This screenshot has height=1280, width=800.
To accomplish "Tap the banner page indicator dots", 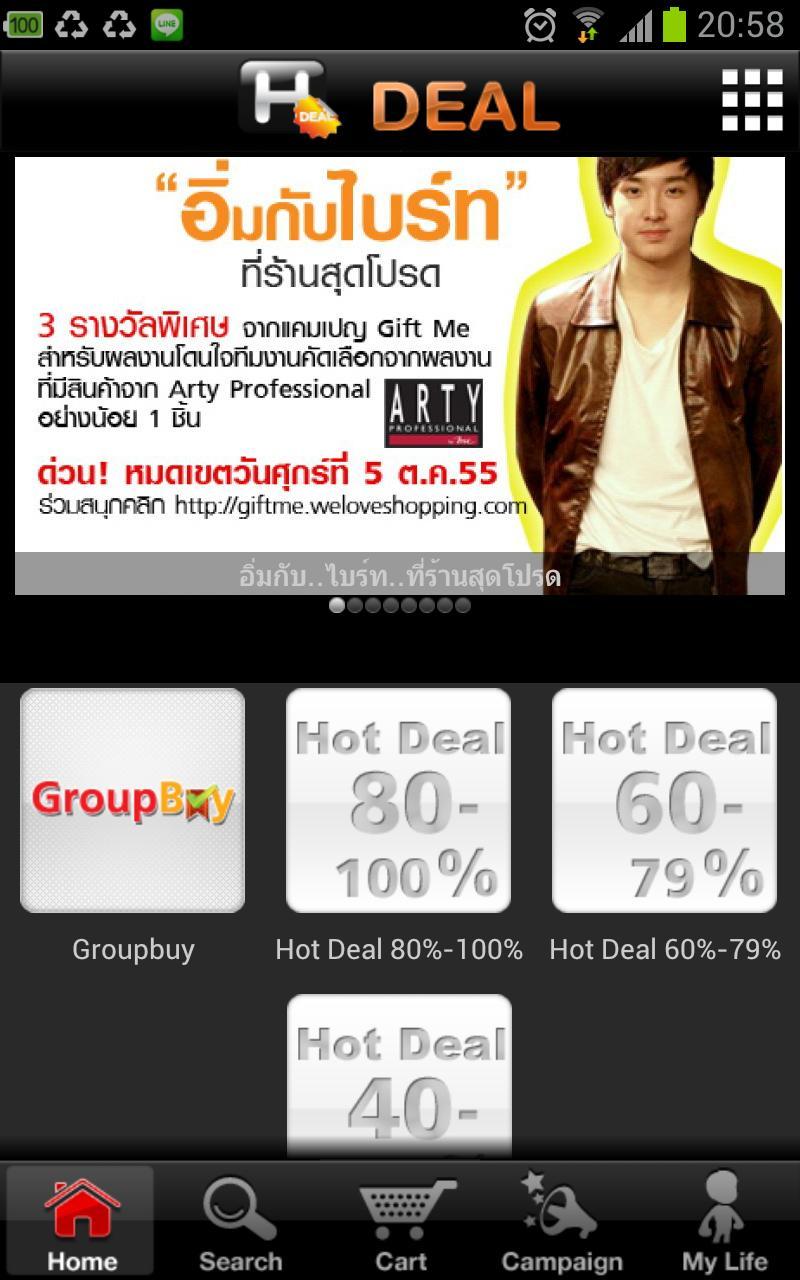I will (x=400, y=605).
